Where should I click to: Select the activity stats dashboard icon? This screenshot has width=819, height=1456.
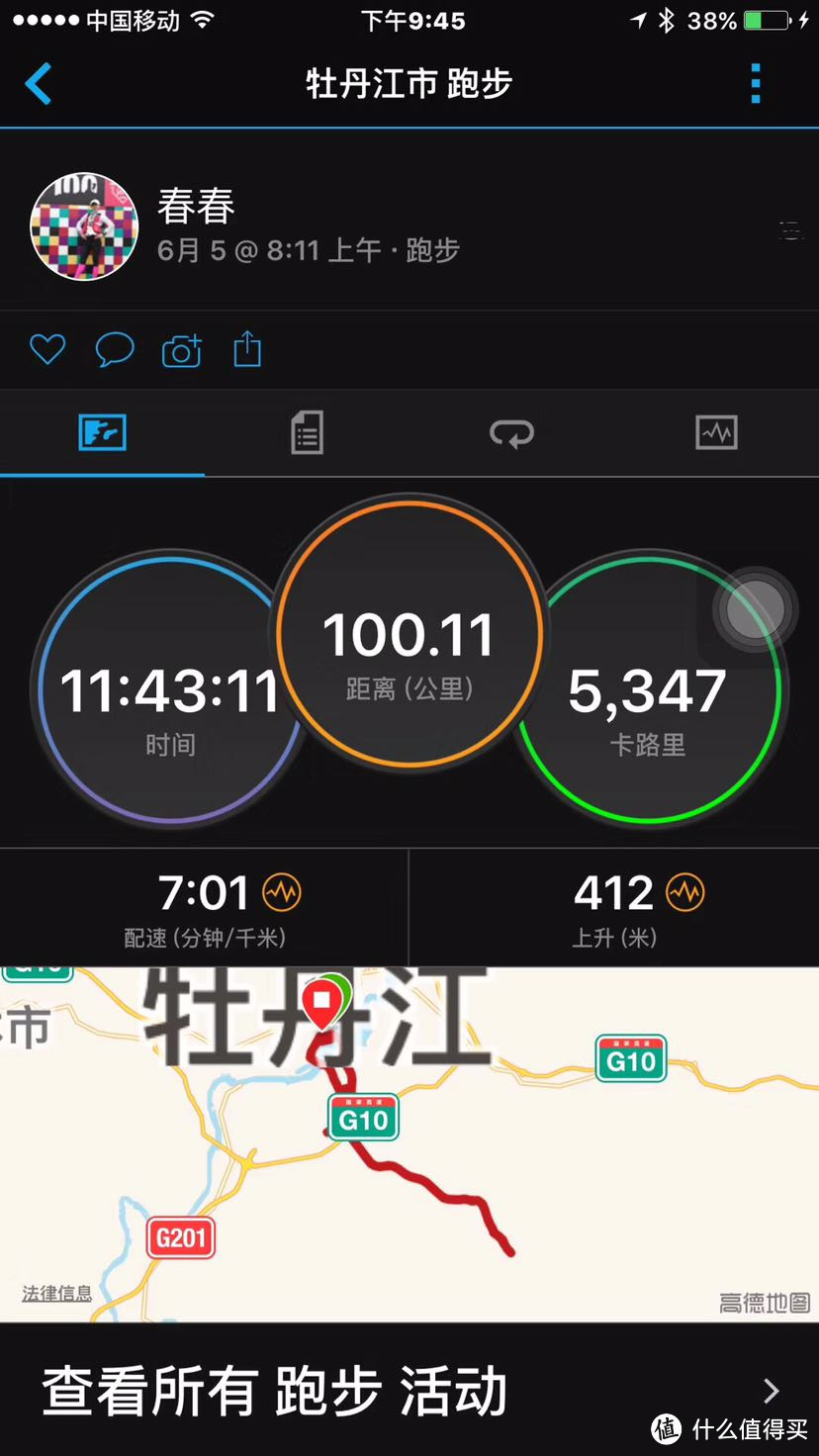(102, 432)
